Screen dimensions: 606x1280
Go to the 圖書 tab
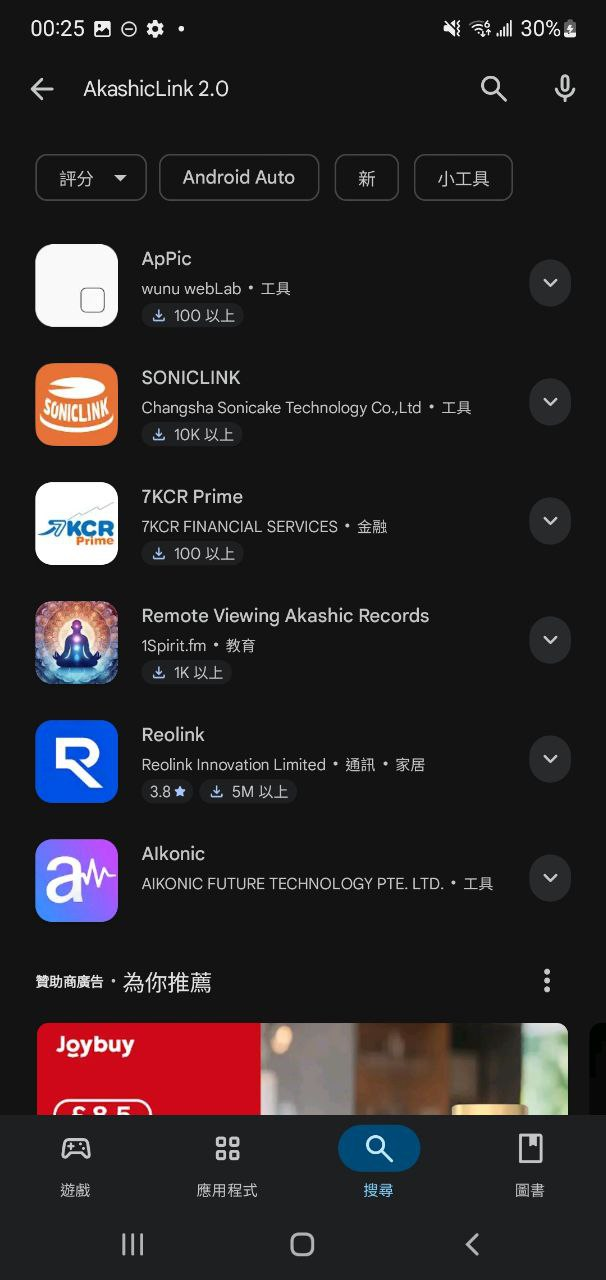point(530,1161)
